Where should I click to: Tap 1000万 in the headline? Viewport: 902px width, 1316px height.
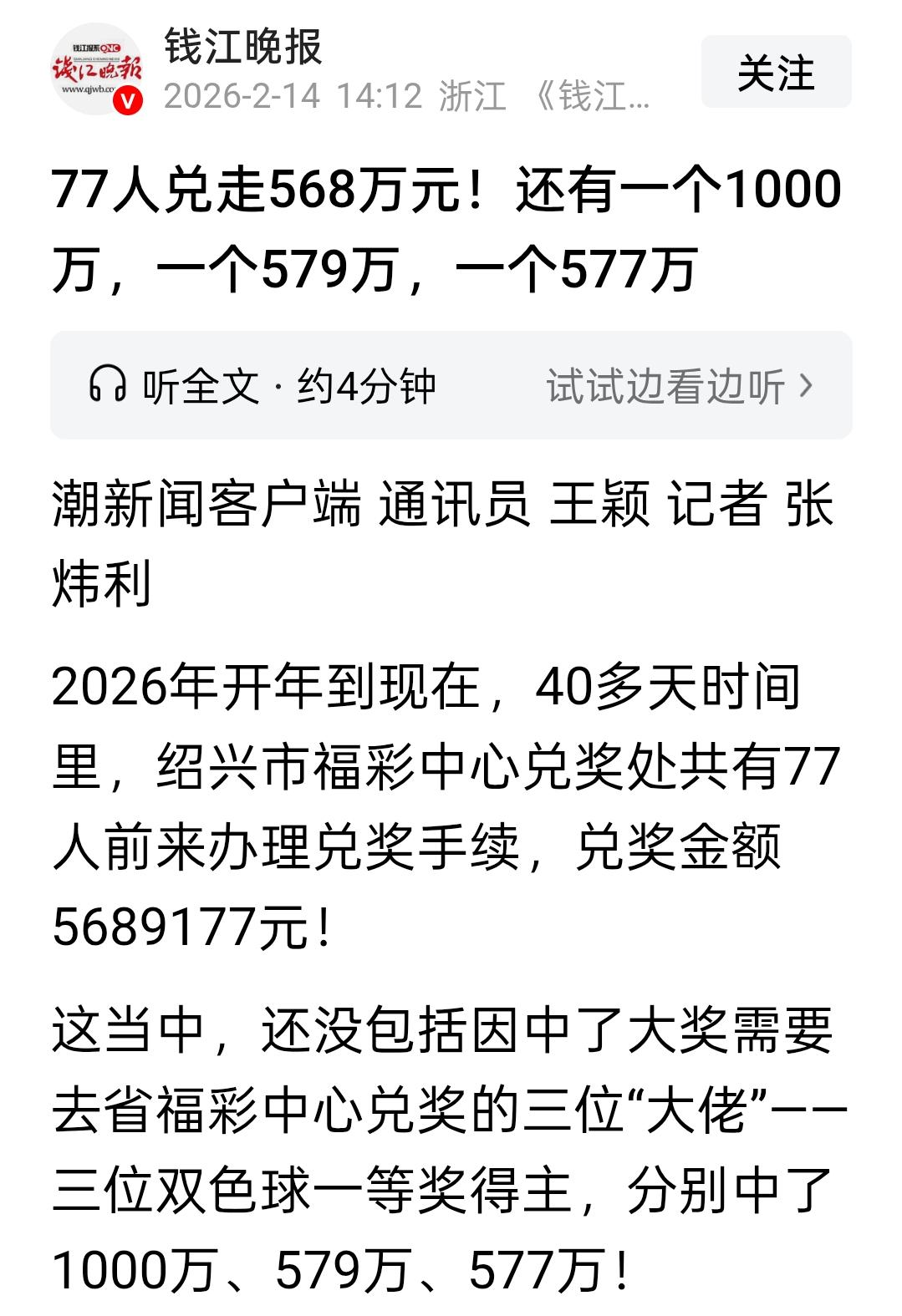(786, 192)
